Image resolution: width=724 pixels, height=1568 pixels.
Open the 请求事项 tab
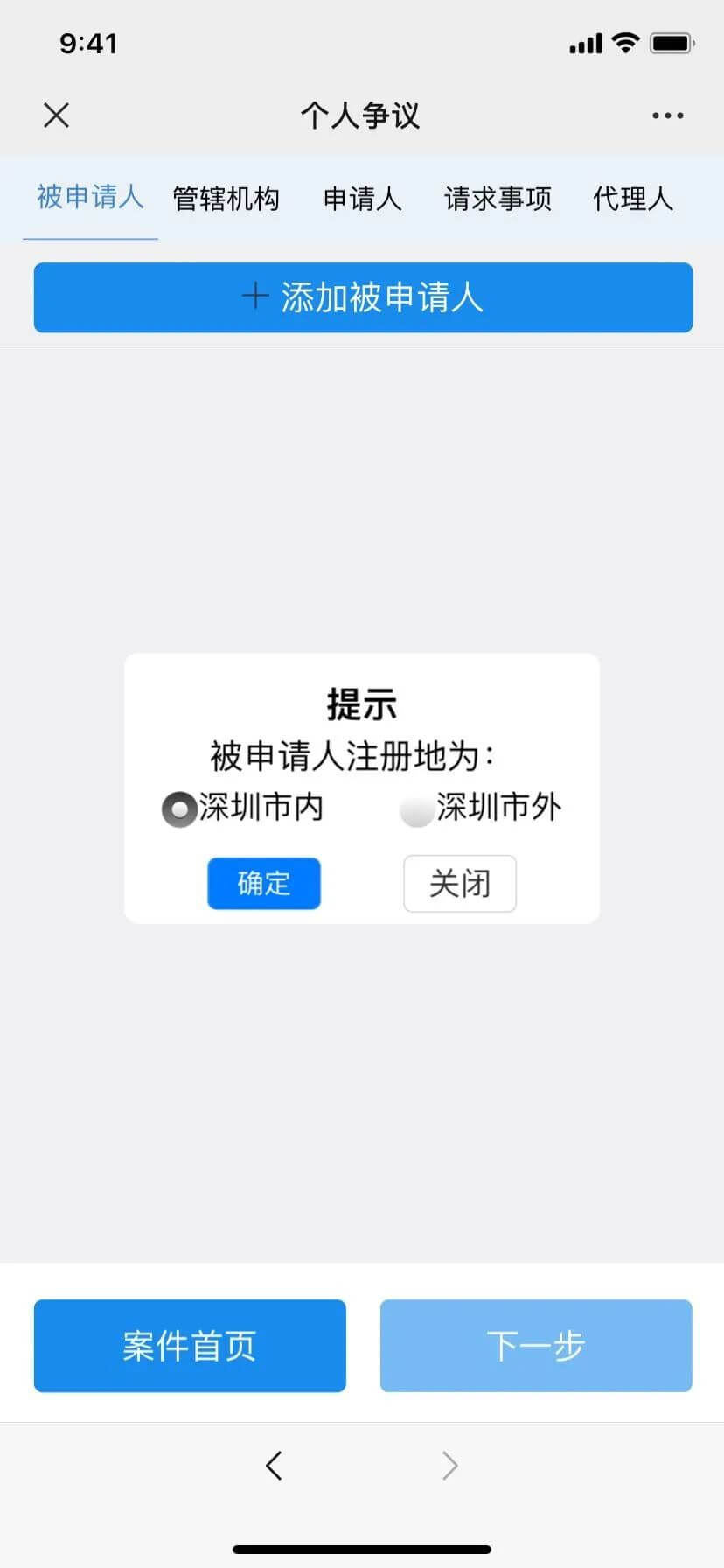tap(498, 199)
